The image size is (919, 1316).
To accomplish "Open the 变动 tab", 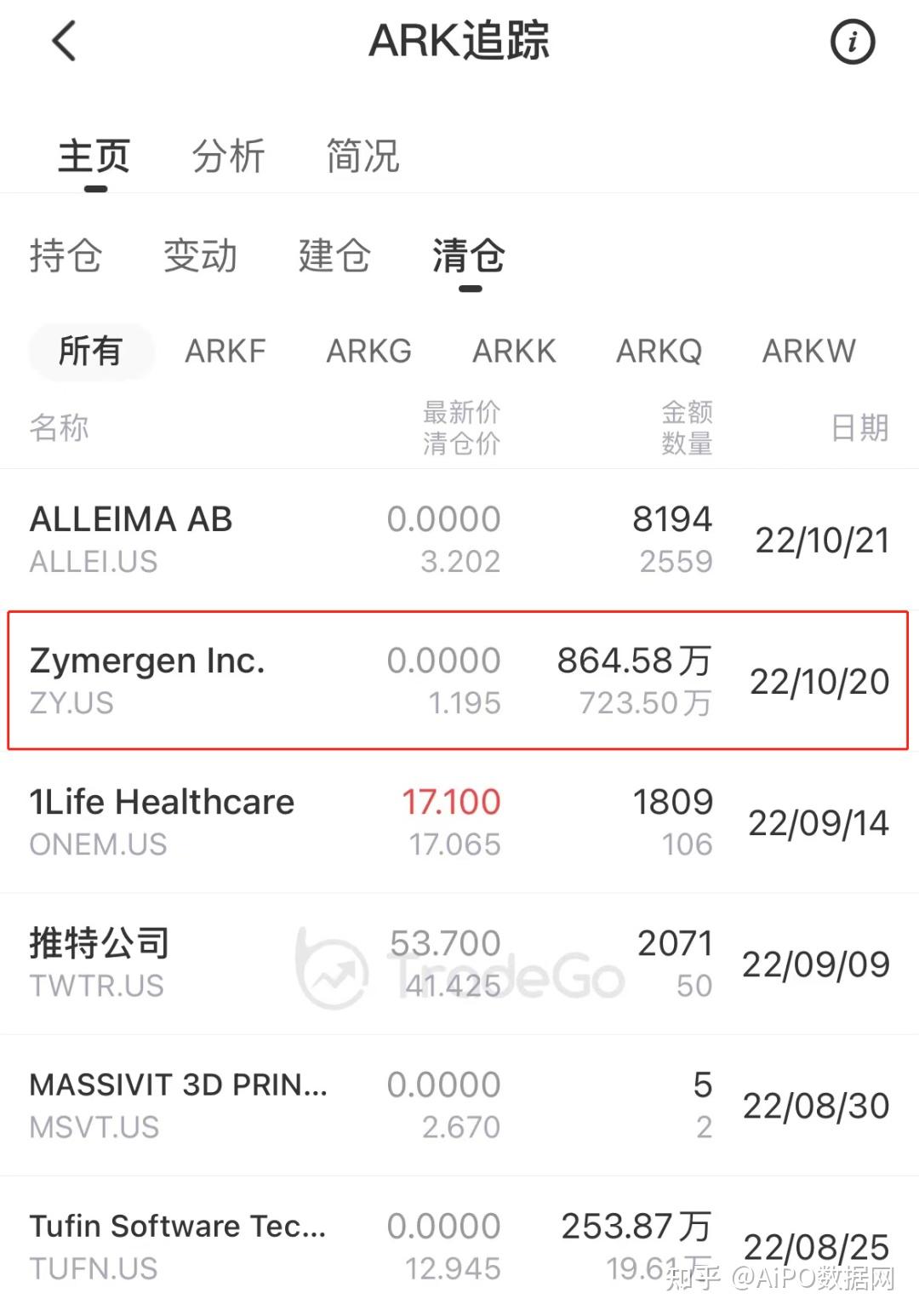I will click(x=200, y=256).
